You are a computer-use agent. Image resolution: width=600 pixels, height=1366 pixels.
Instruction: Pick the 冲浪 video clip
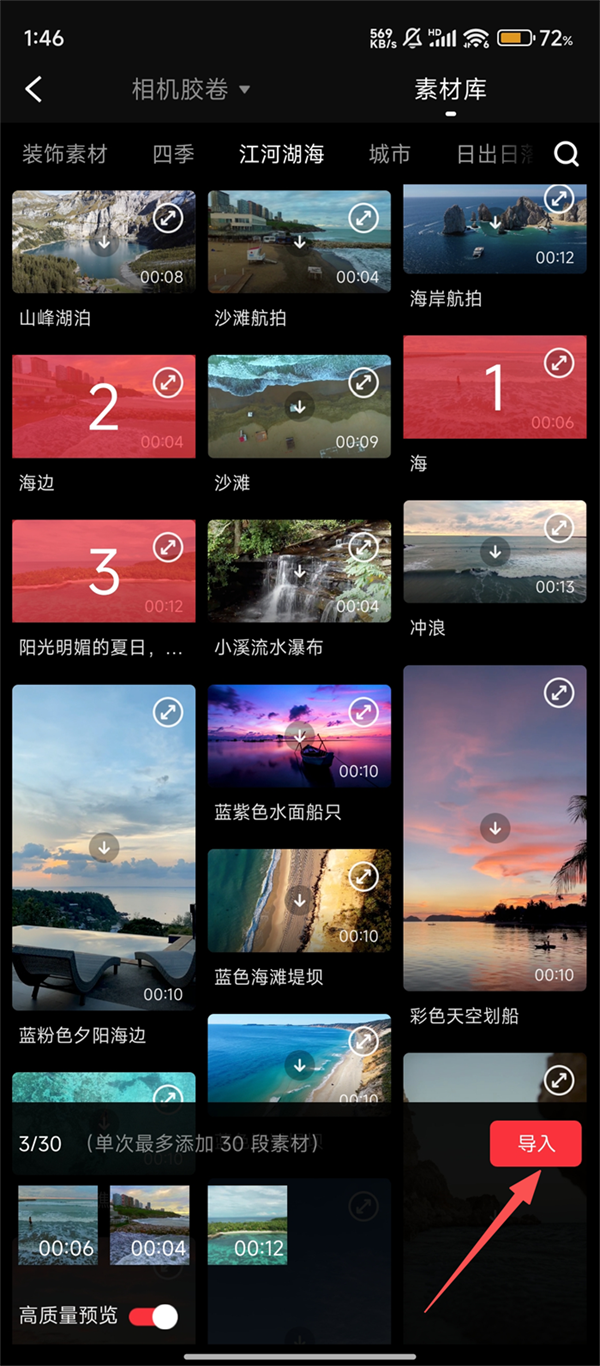click(x=494, y=551)
